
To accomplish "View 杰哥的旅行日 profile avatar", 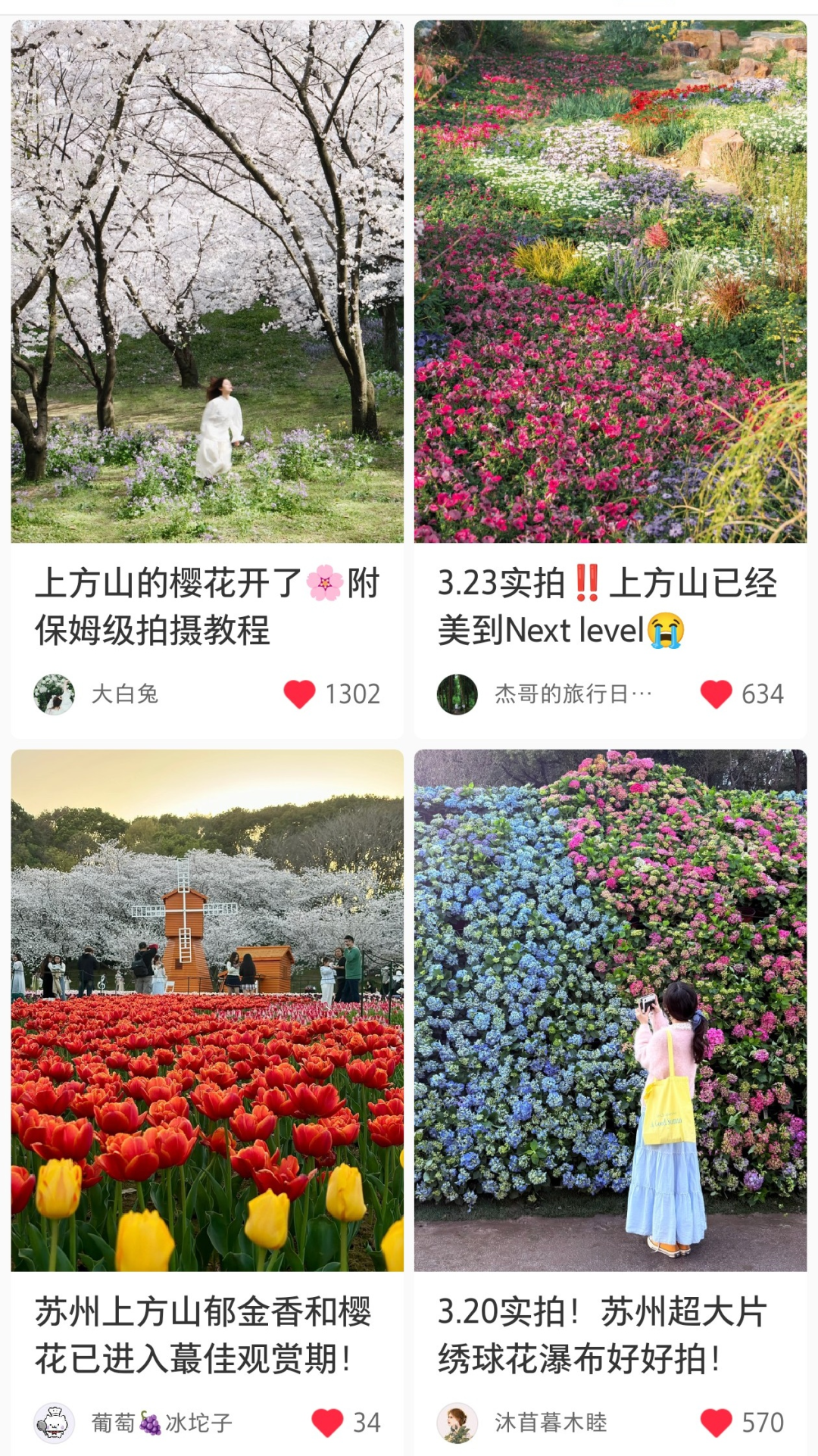I will pyautogui.click(x=457, y=694).
